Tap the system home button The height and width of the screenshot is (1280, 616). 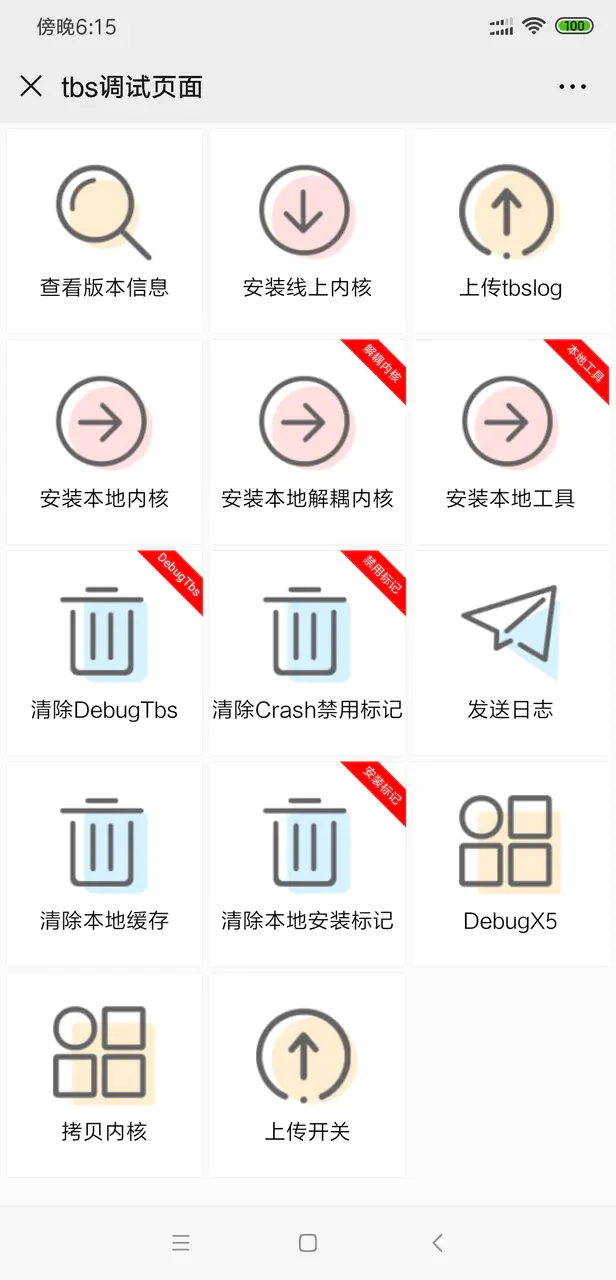click(308, 1243)
